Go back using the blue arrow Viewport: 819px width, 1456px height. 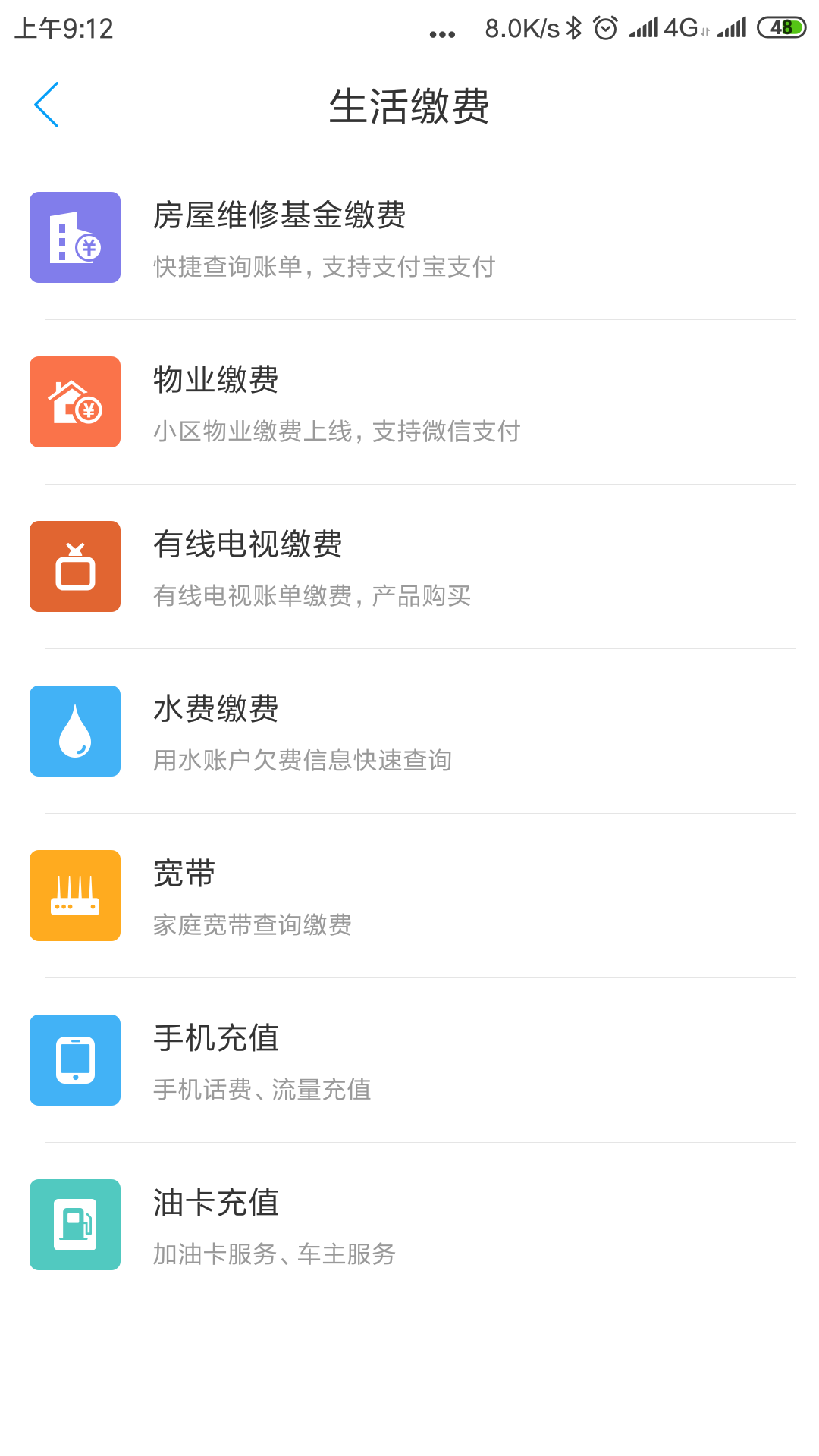pos(47,105)
